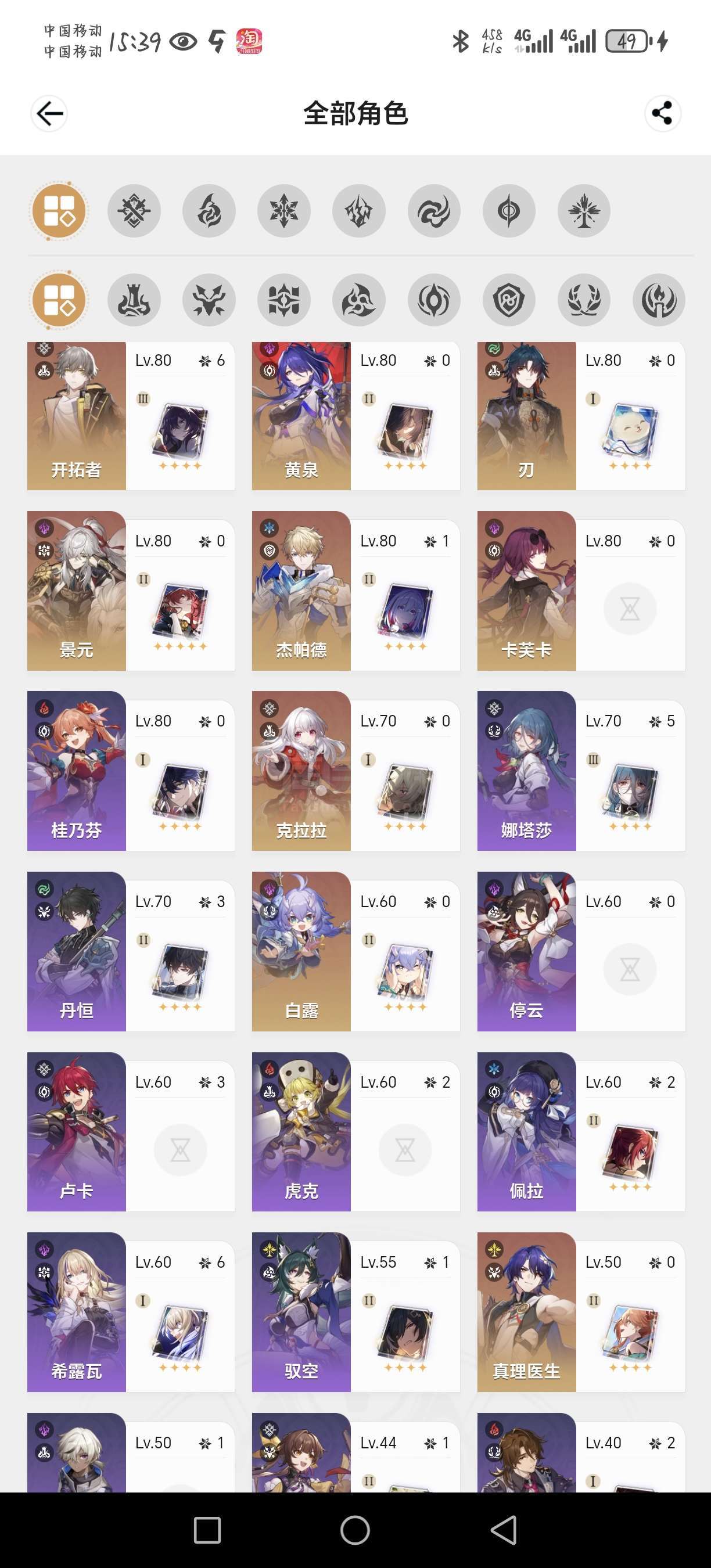Tap the share icon in the header
Image resolution: width=711 pixels, height=1568 pixels.
(x=662, y=113)
